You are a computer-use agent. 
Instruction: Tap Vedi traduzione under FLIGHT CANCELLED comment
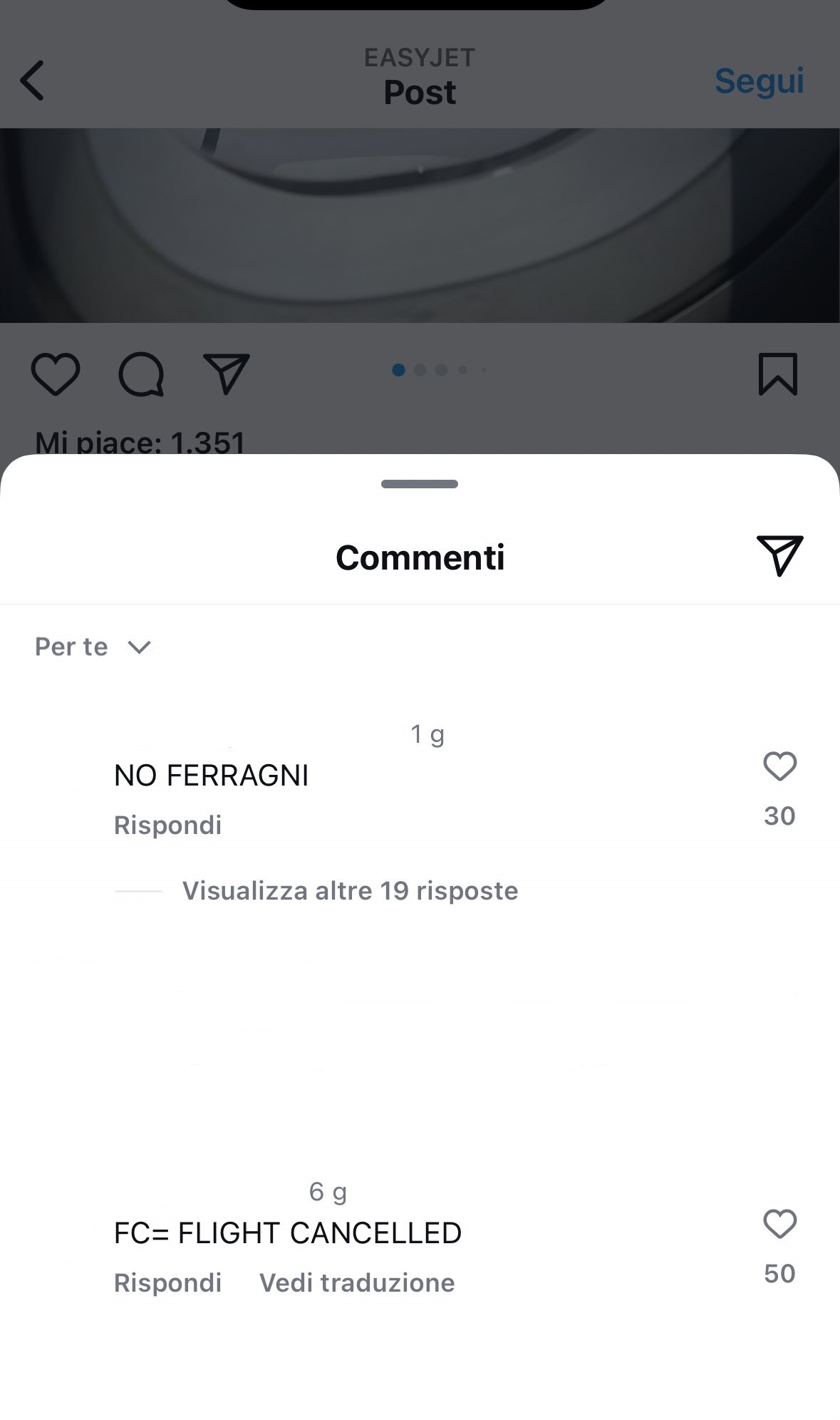click(x=356, y=1282)
